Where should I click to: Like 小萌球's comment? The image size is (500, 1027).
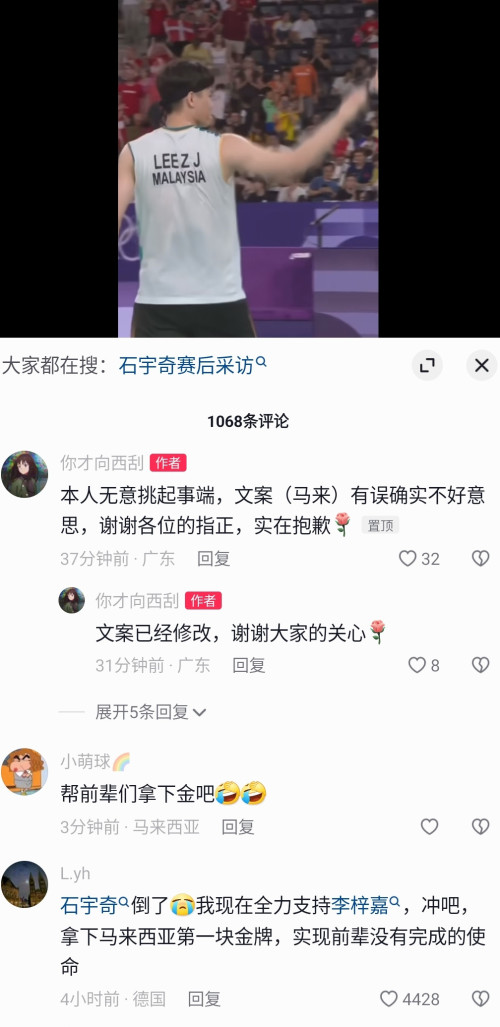(x=429, y=827)
